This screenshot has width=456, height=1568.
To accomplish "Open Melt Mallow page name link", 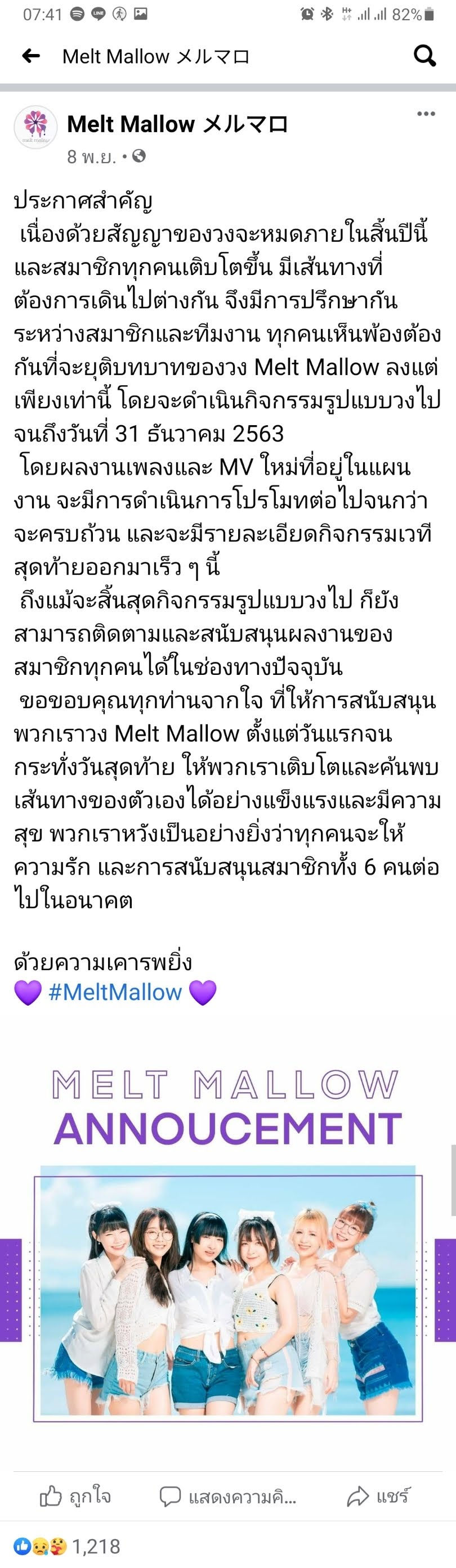I will point(177,124).
